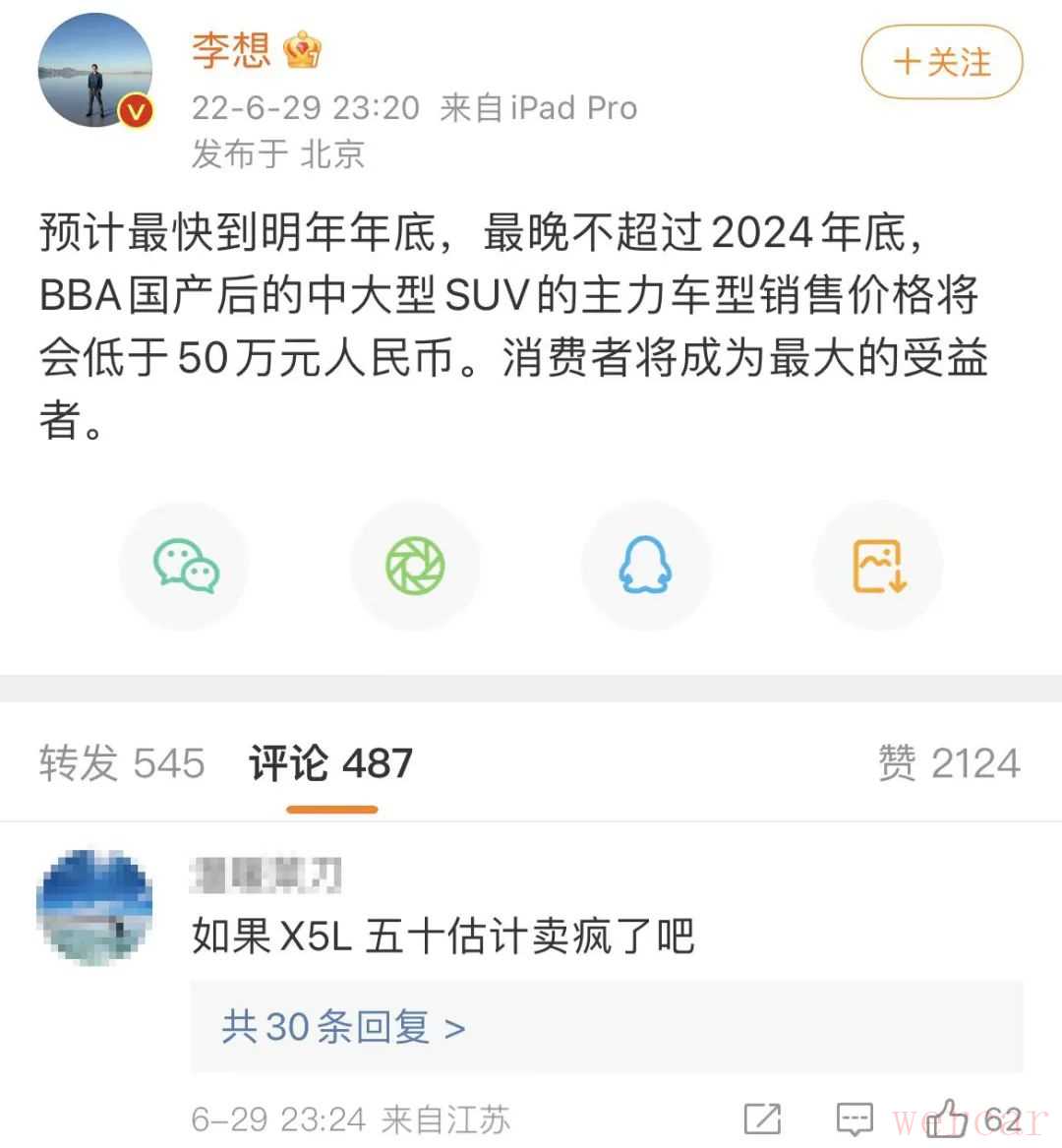Screen dimensions: 1062x1148
Task: Save the post as an image
Action: (877, 567)
